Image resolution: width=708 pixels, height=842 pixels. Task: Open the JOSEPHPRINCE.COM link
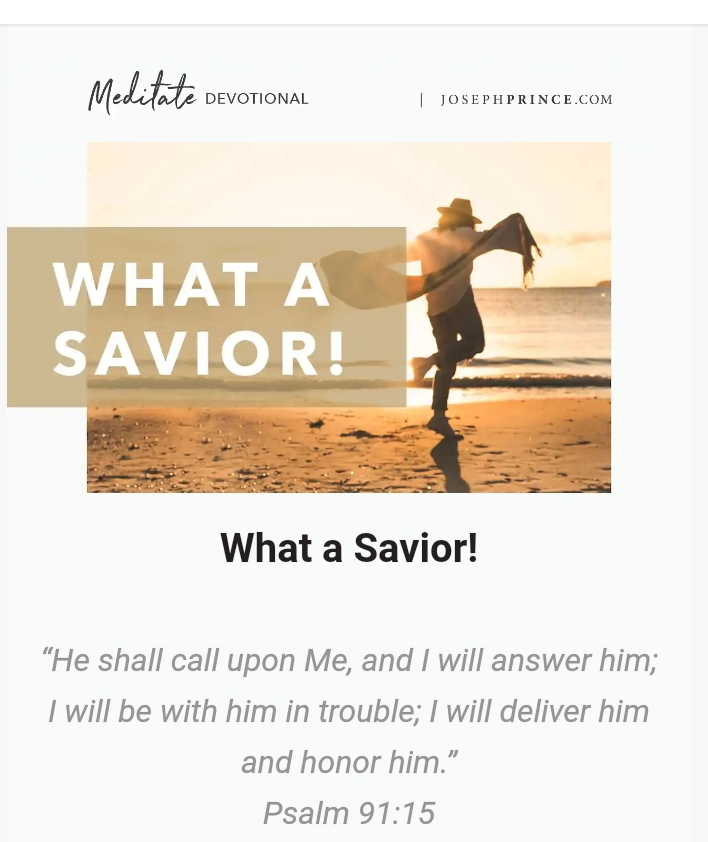coord(526,100)
